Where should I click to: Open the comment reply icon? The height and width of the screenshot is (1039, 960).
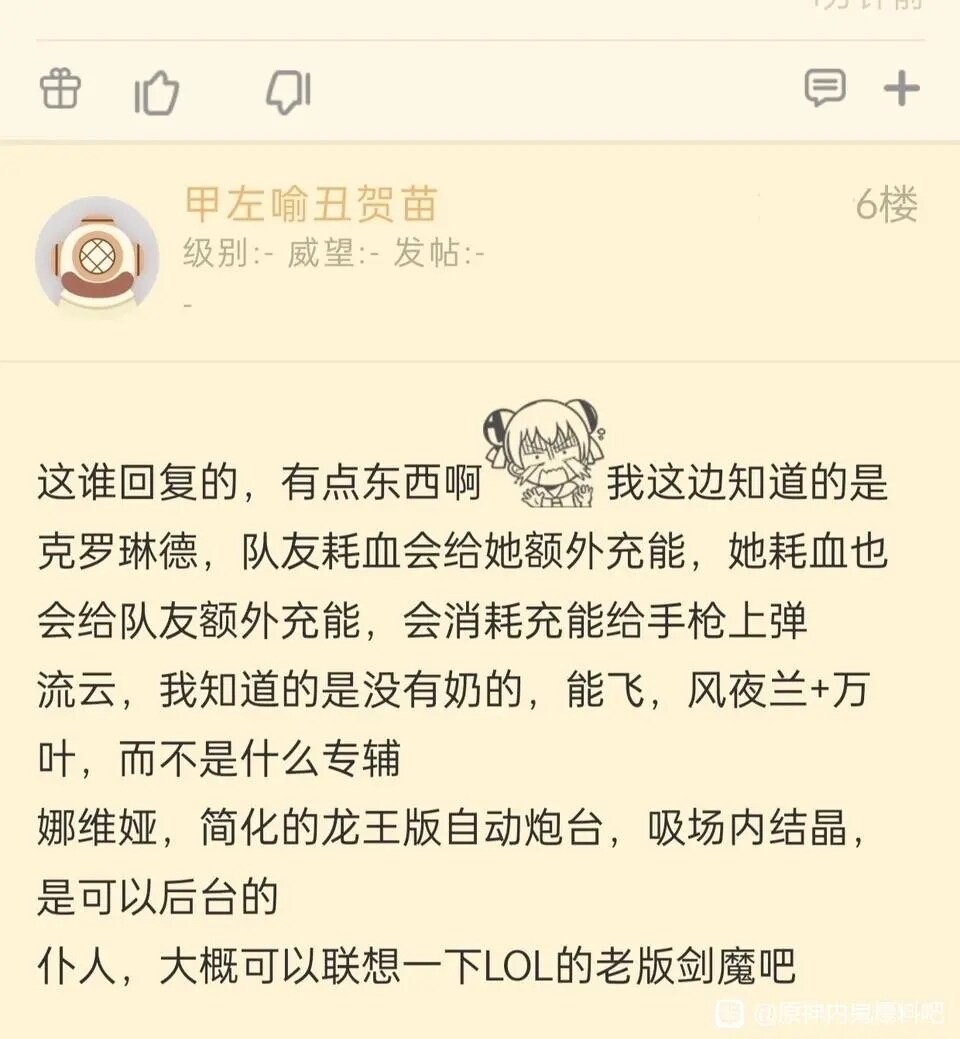coord(825,89)
